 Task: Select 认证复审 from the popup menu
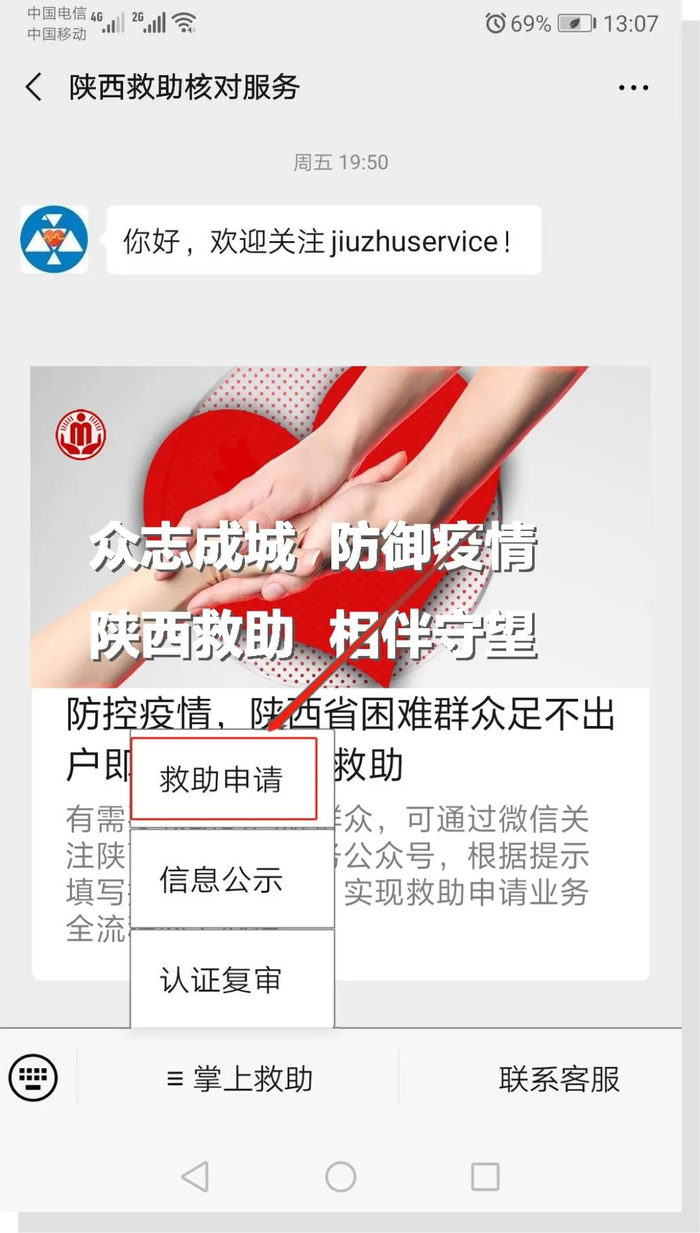pyautogui.click(x=223, y=980)
